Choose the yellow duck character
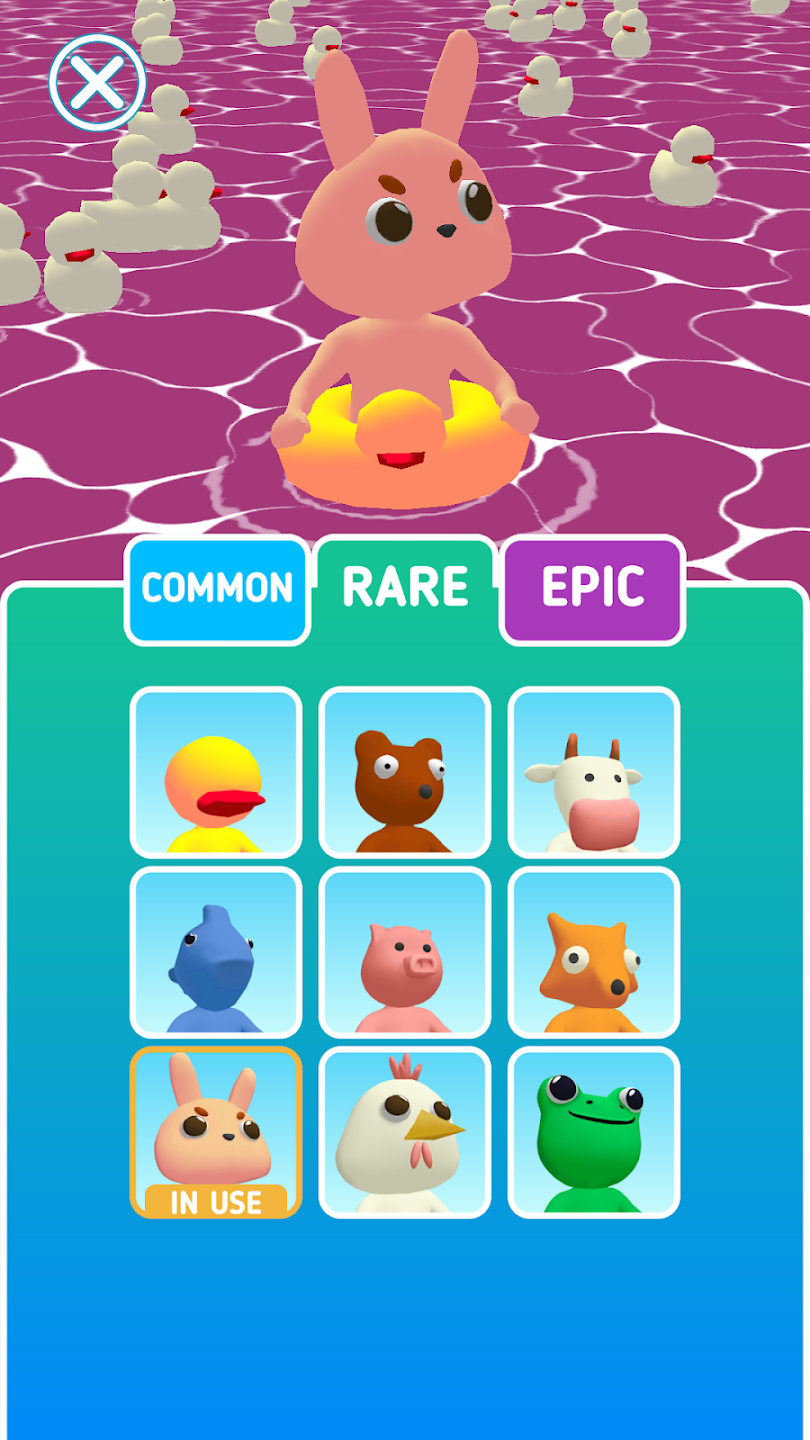Screen dimensions: 810x1440 pyautogui.click(x=216, y=772)
